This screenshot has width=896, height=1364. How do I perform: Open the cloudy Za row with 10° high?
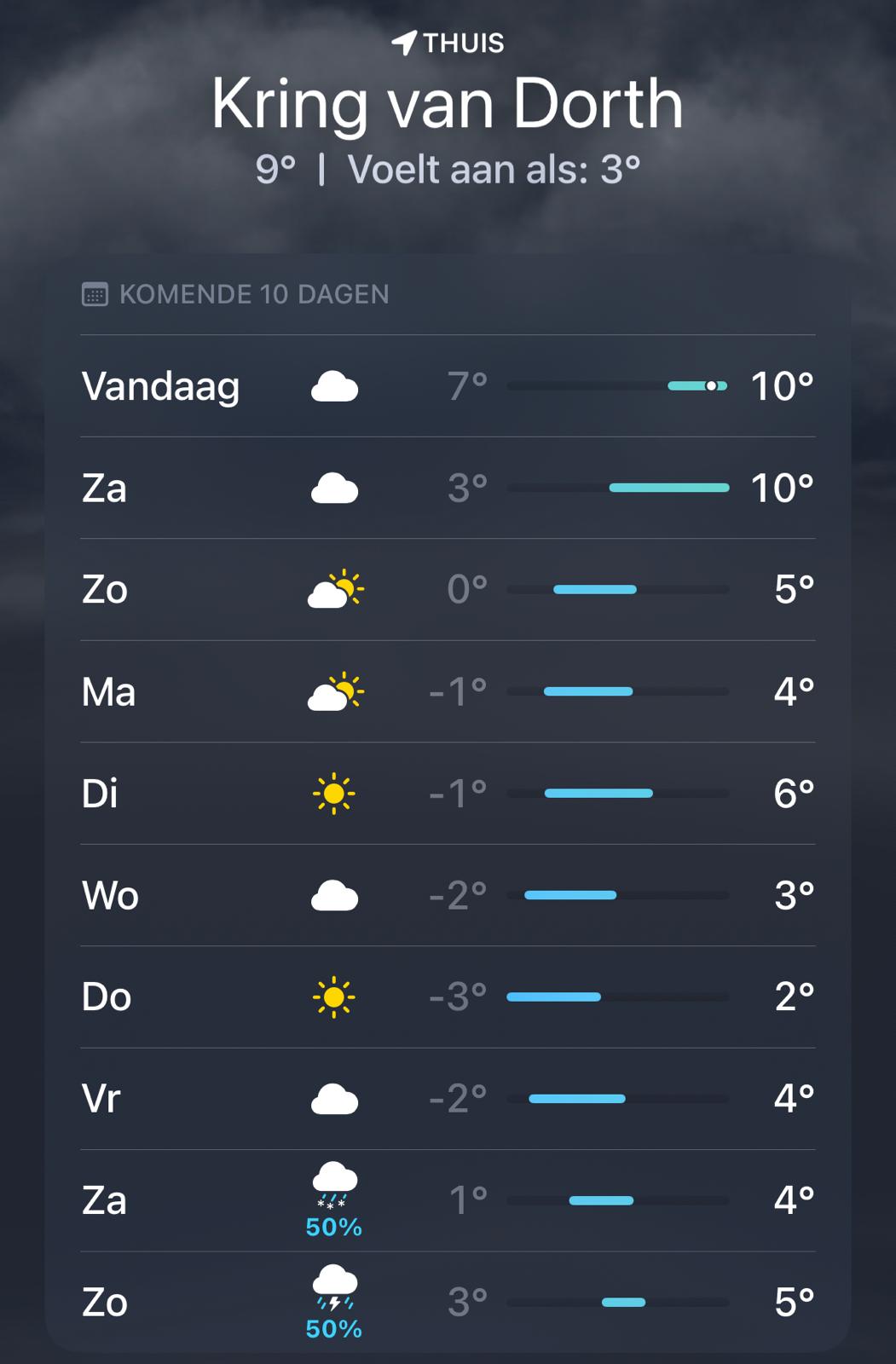pos(448,488)
